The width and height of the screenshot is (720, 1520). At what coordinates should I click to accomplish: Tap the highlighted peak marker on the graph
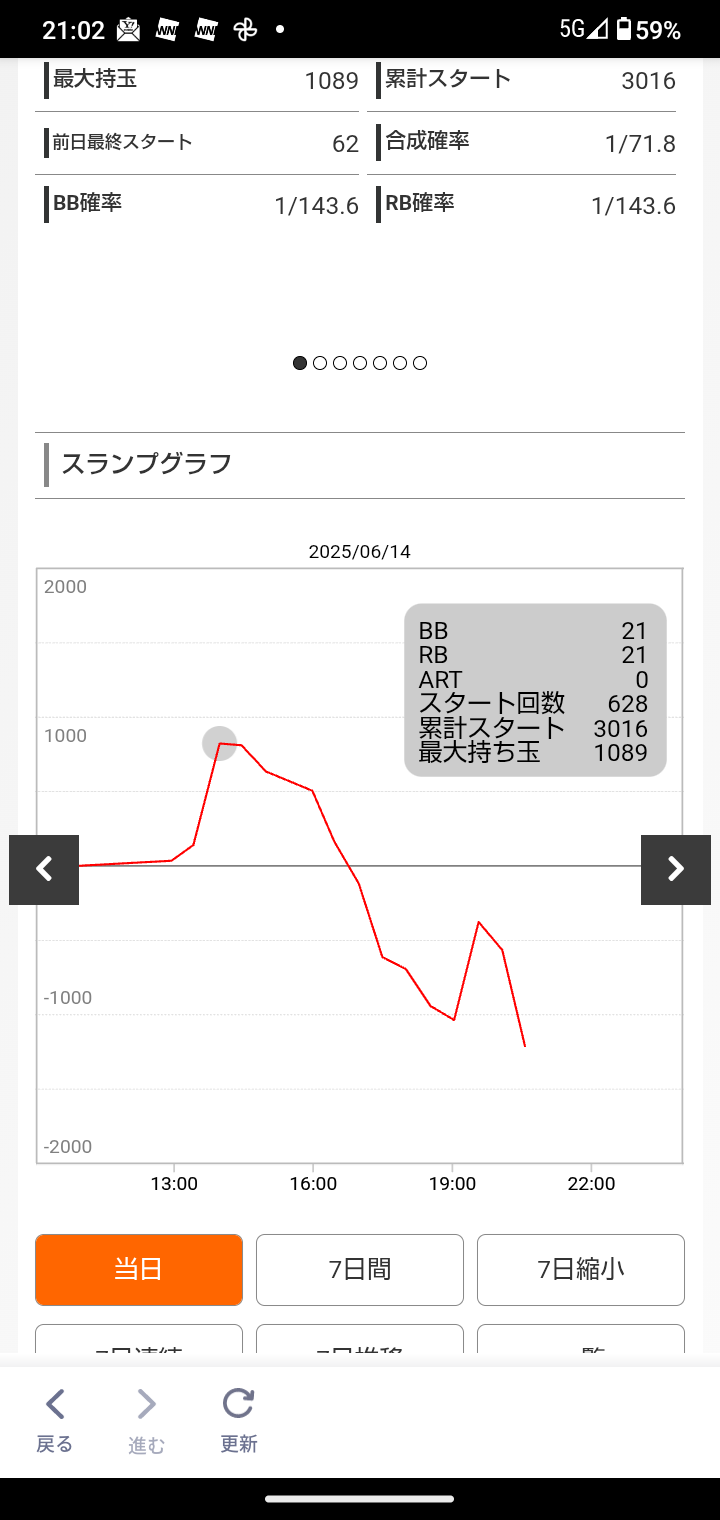coord(219,743)
